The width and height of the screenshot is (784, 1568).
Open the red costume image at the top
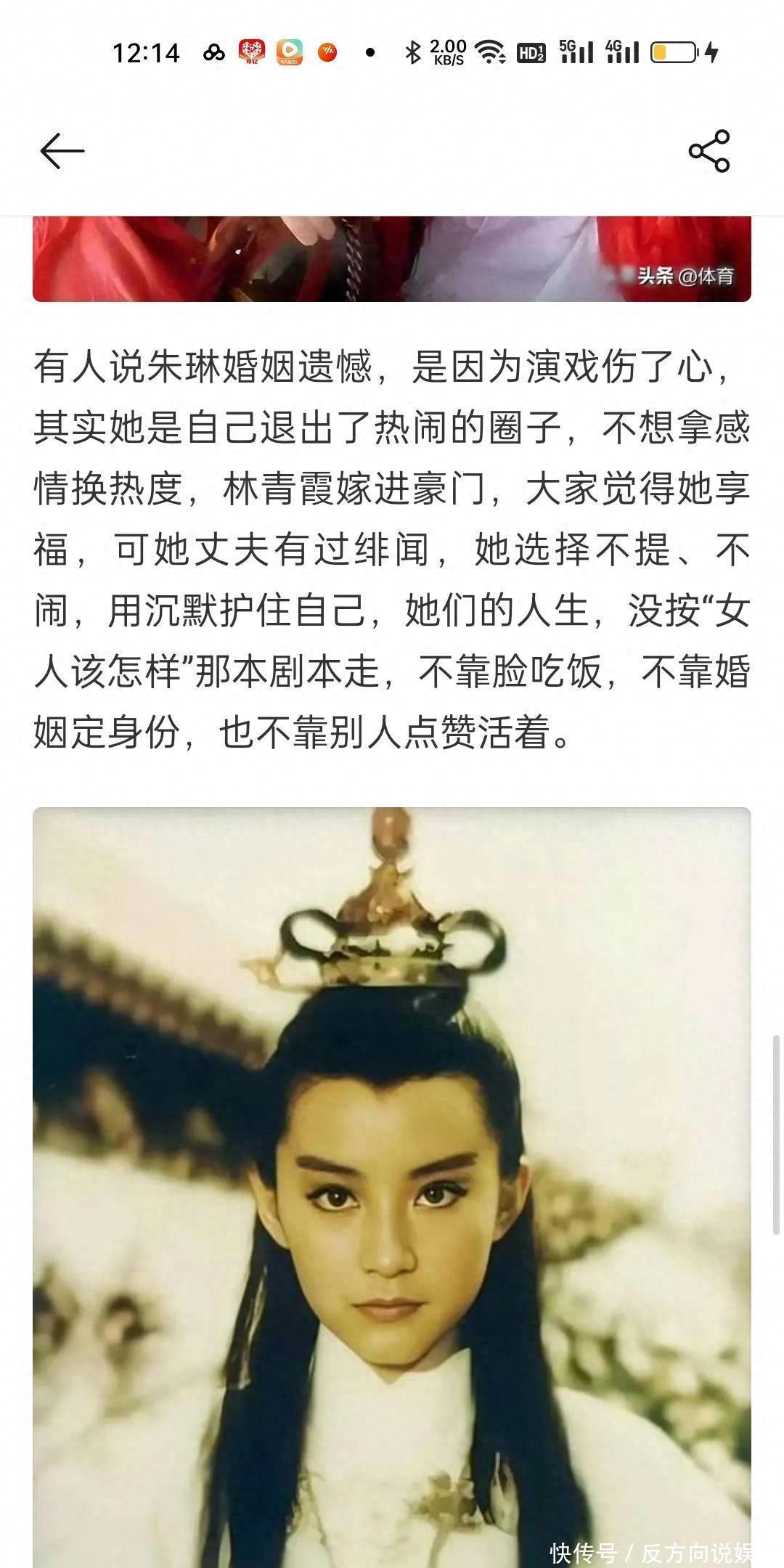tap(392, 258)
